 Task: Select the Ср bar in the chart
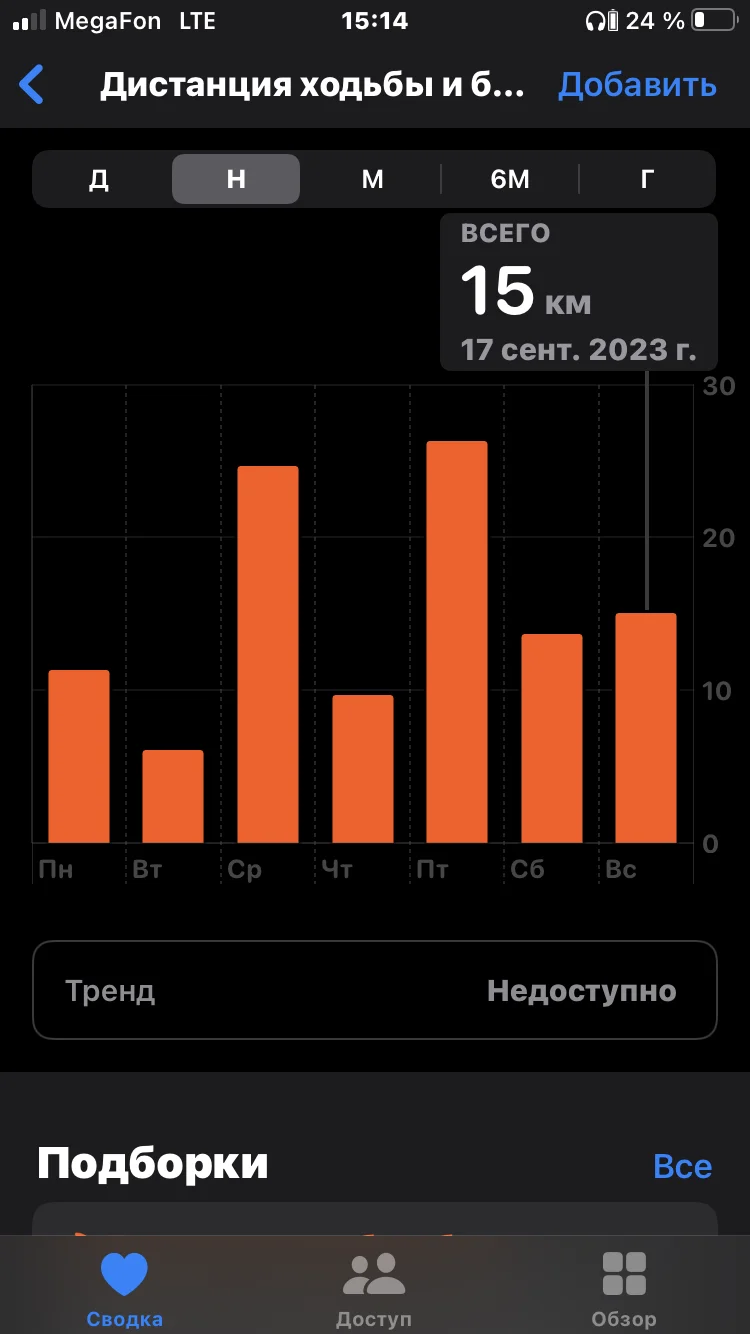click(x=268, y=655)
